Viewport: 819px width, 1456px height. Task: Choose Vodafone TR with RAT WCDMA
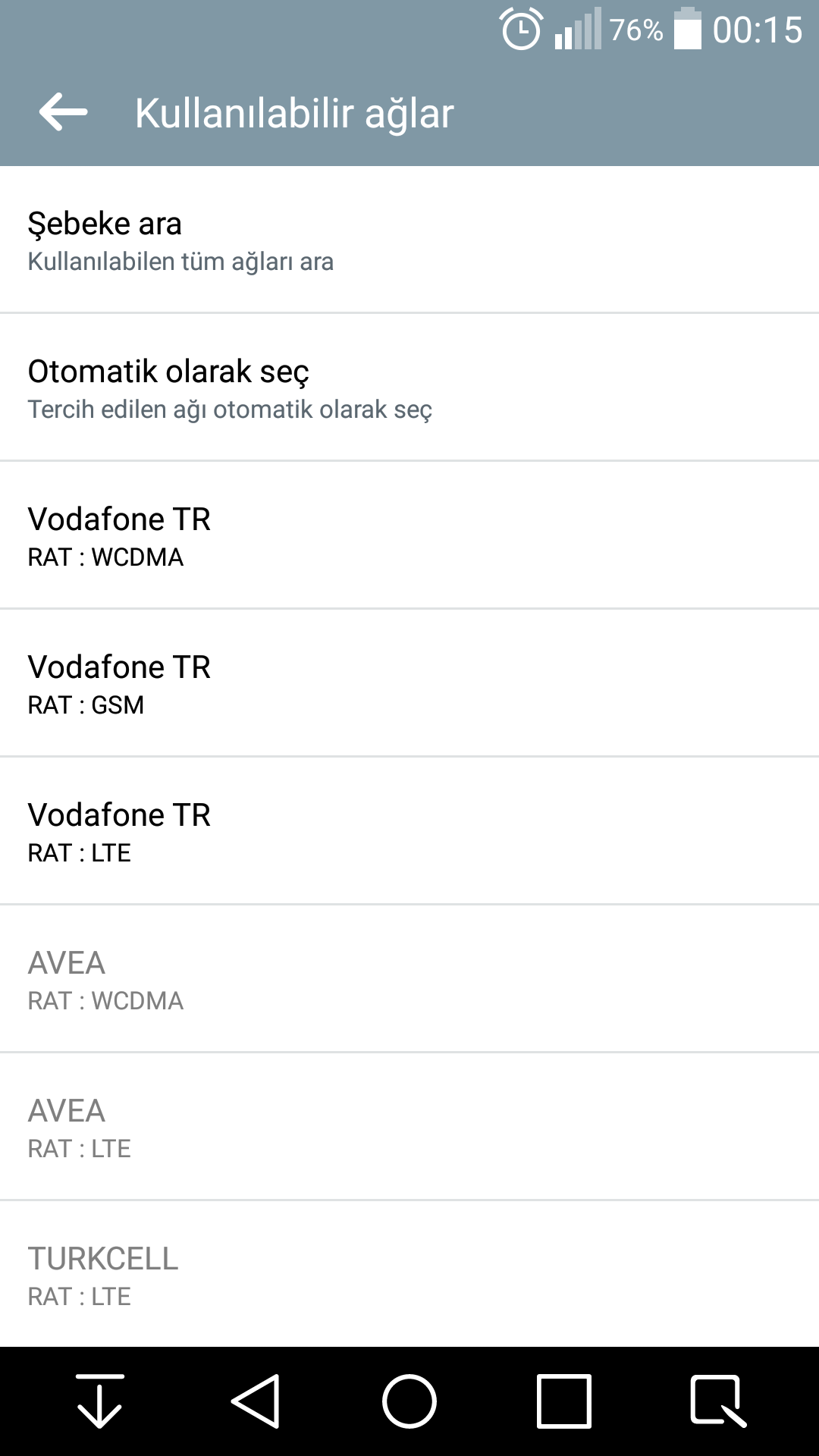click(x=409, y=535)
